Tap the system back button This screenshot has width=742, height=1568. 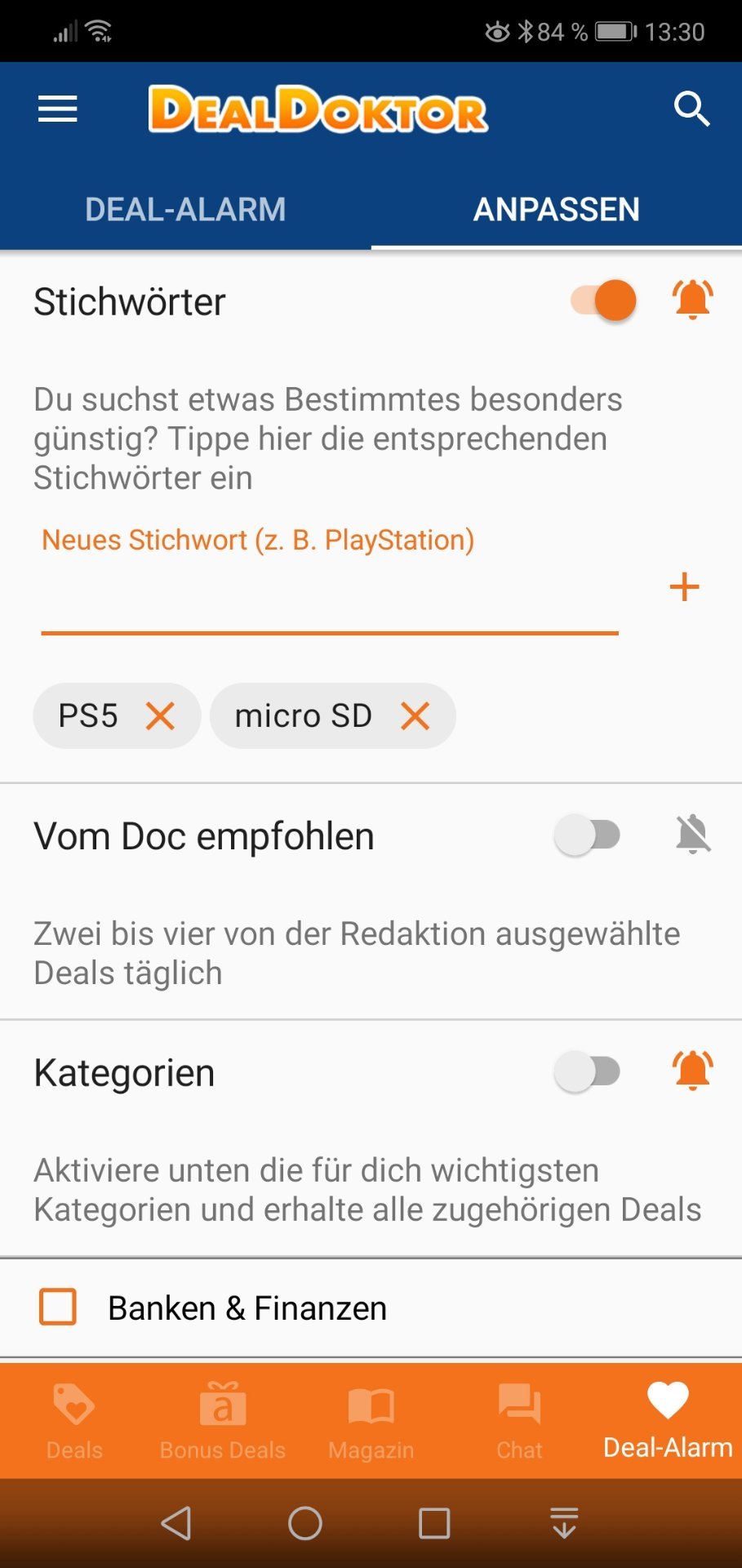tap(176, 1523)
